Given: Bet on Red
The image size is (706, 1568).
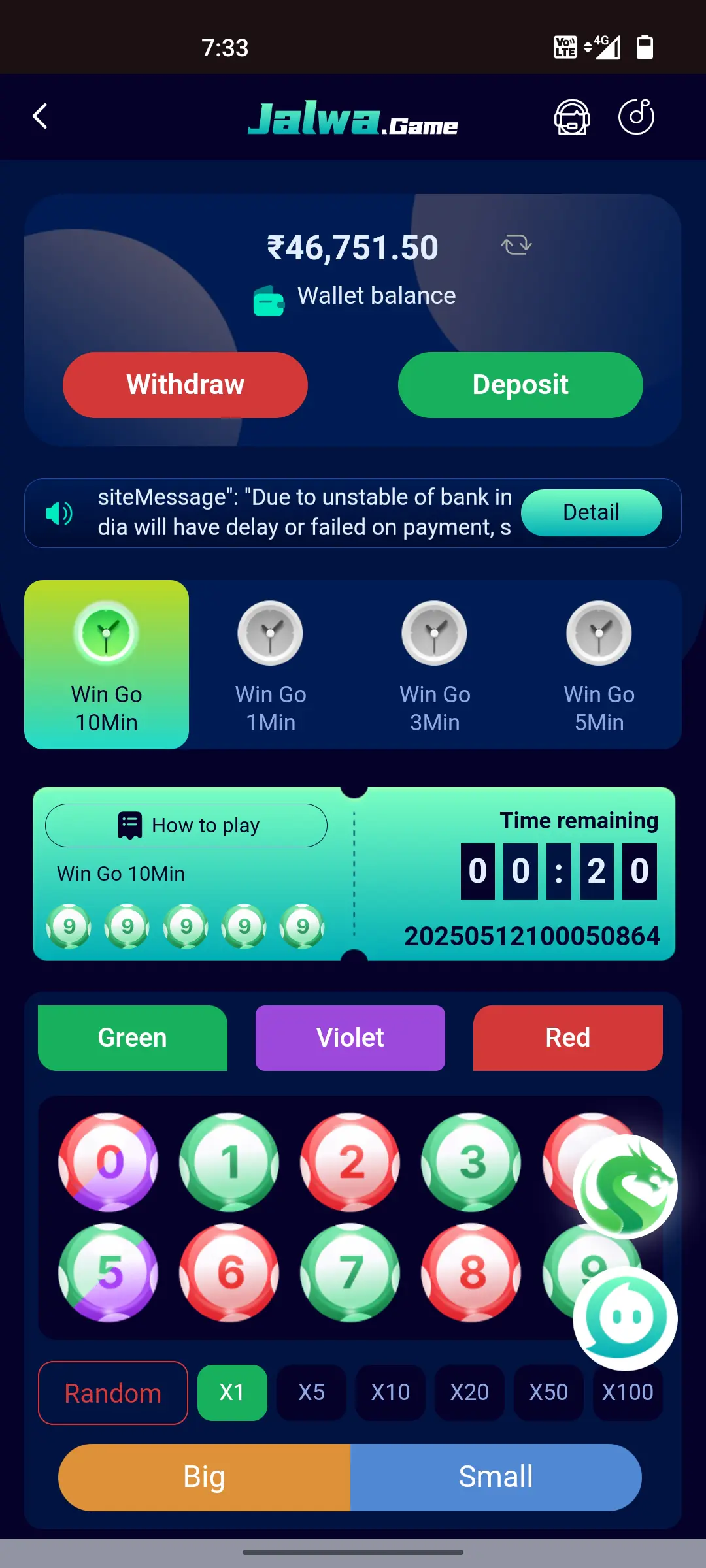Looking at the screenshot, I should 568,1037.
